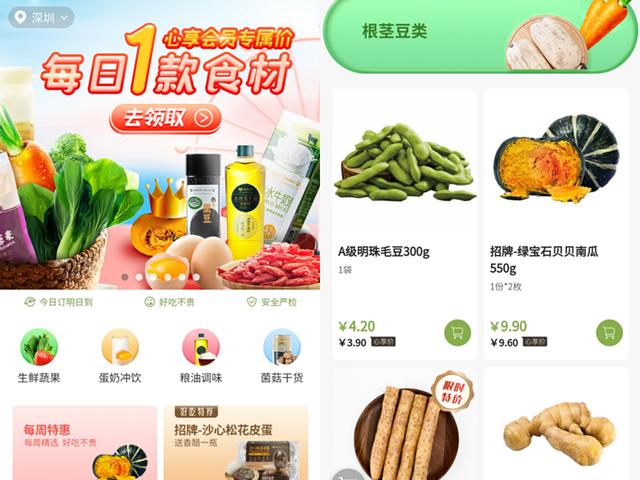This screenshot has height=480, width=640.
Task: Open the 生鲜蔬果 category
Action: [x=39, y=357]
